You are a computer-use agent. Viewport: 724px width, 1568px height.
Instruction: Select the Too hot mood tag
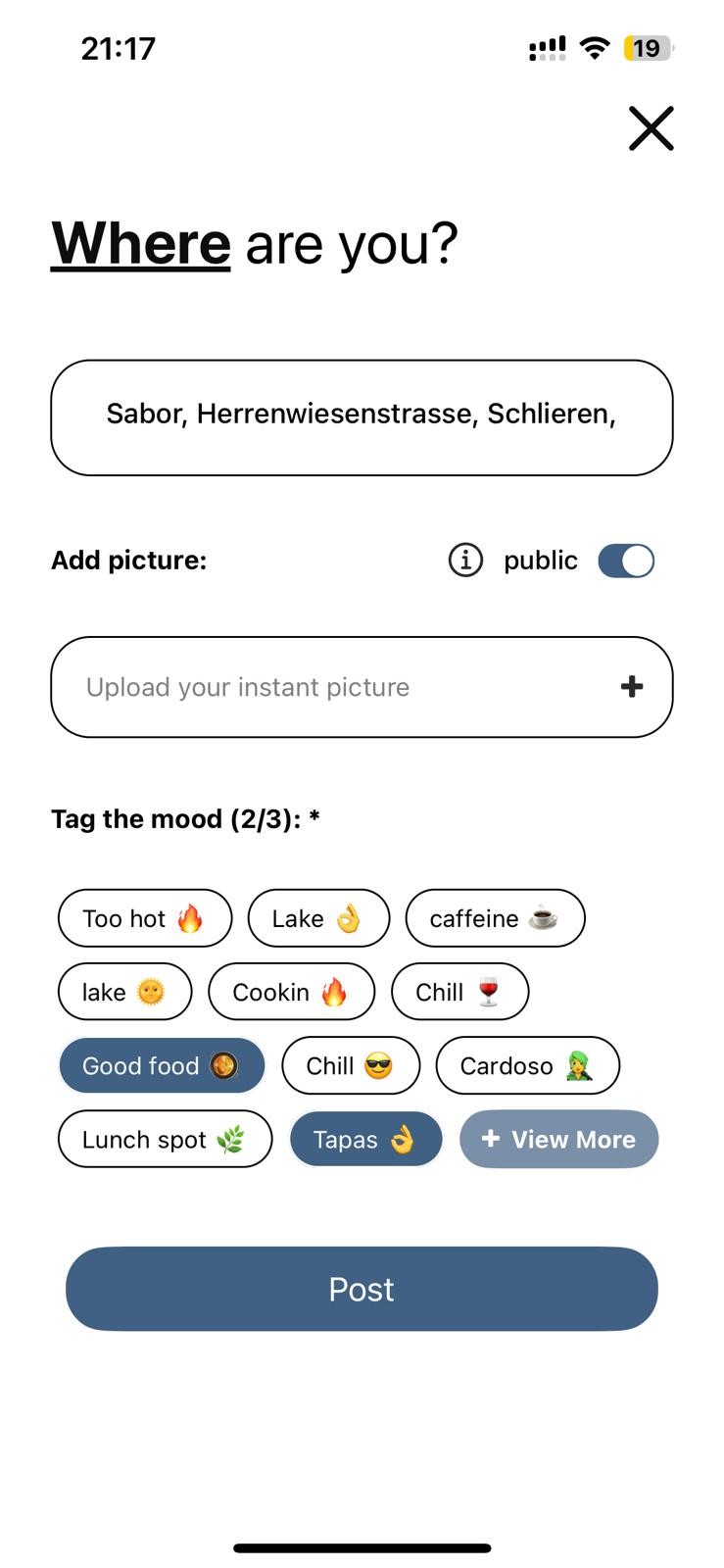[x=145, y=918]
